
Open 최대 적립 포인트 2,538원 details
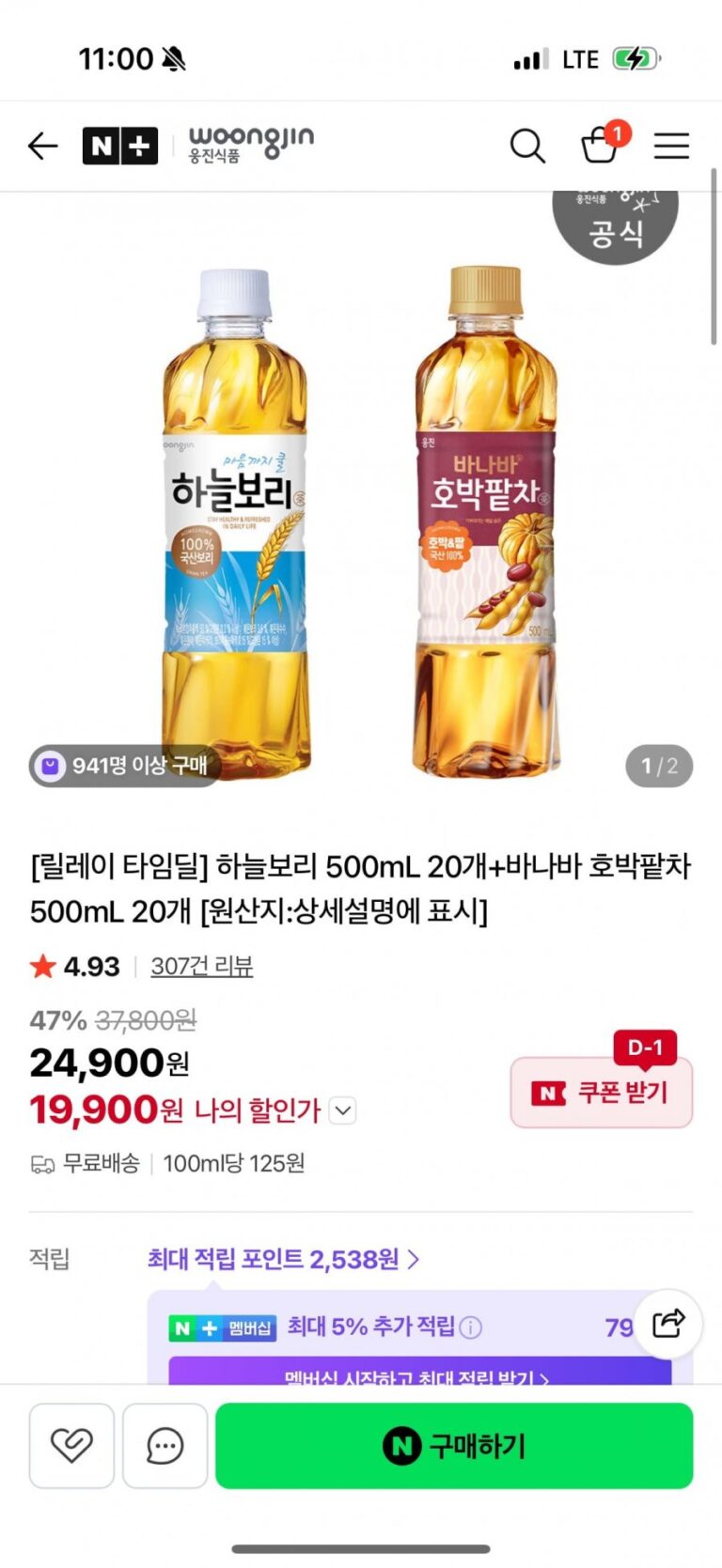coord(282,1259)
